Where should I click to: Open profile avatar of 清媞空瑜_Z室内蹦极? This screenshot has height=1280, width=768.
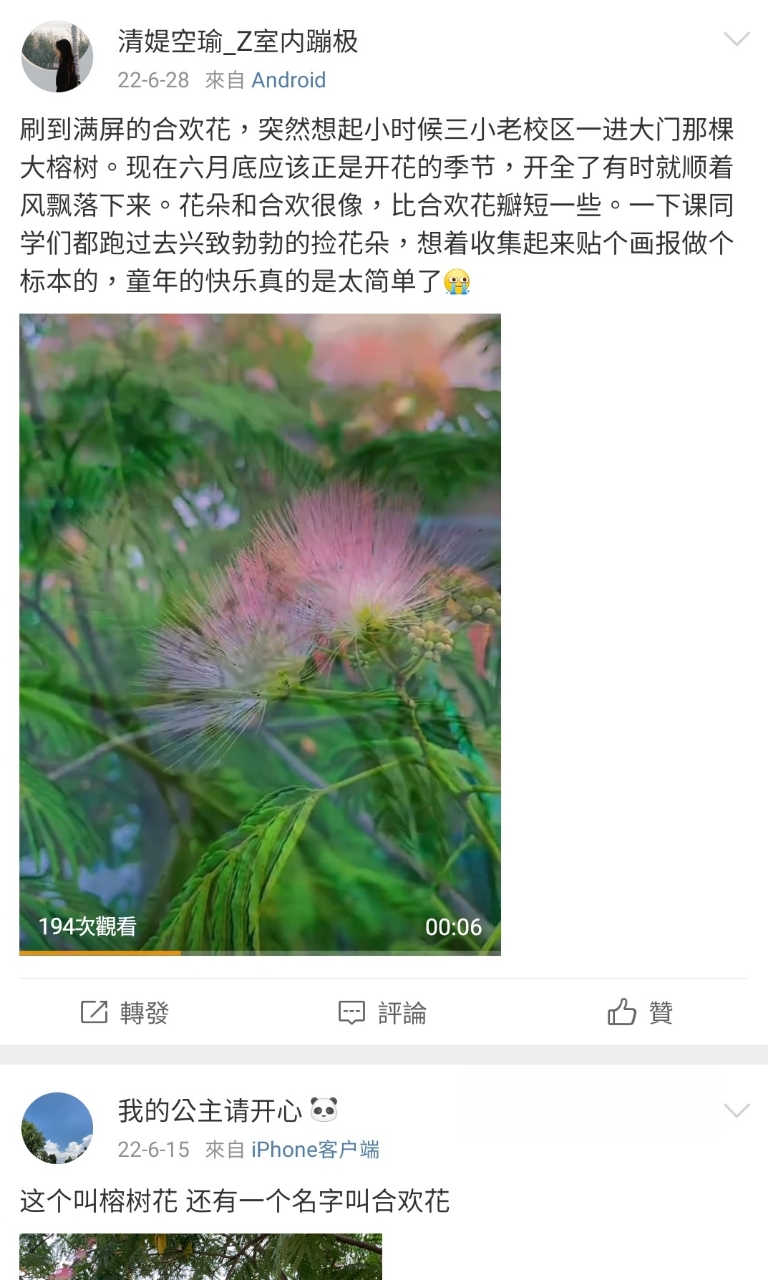point(57,57)
